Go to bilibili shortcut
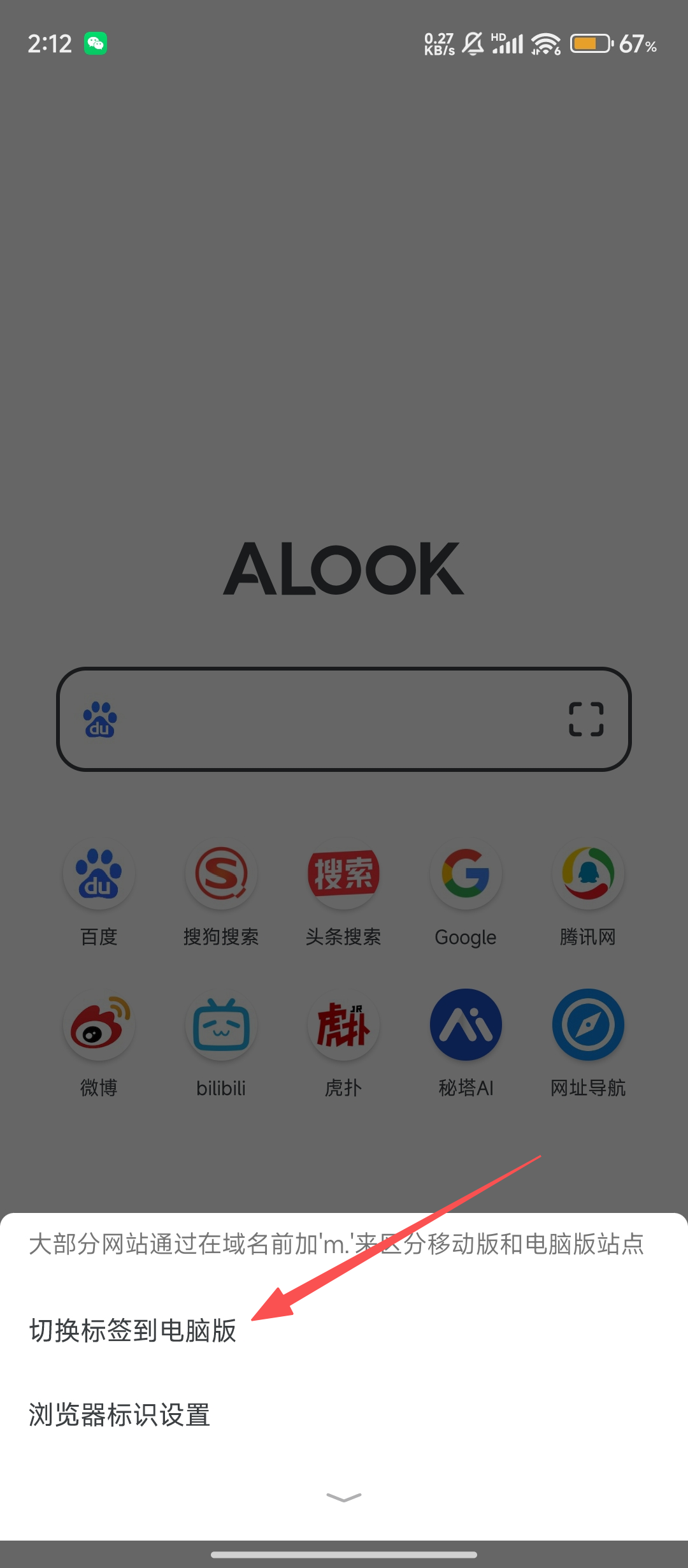This screenshot has height=1568, width=688. (x=221, y=1025)
